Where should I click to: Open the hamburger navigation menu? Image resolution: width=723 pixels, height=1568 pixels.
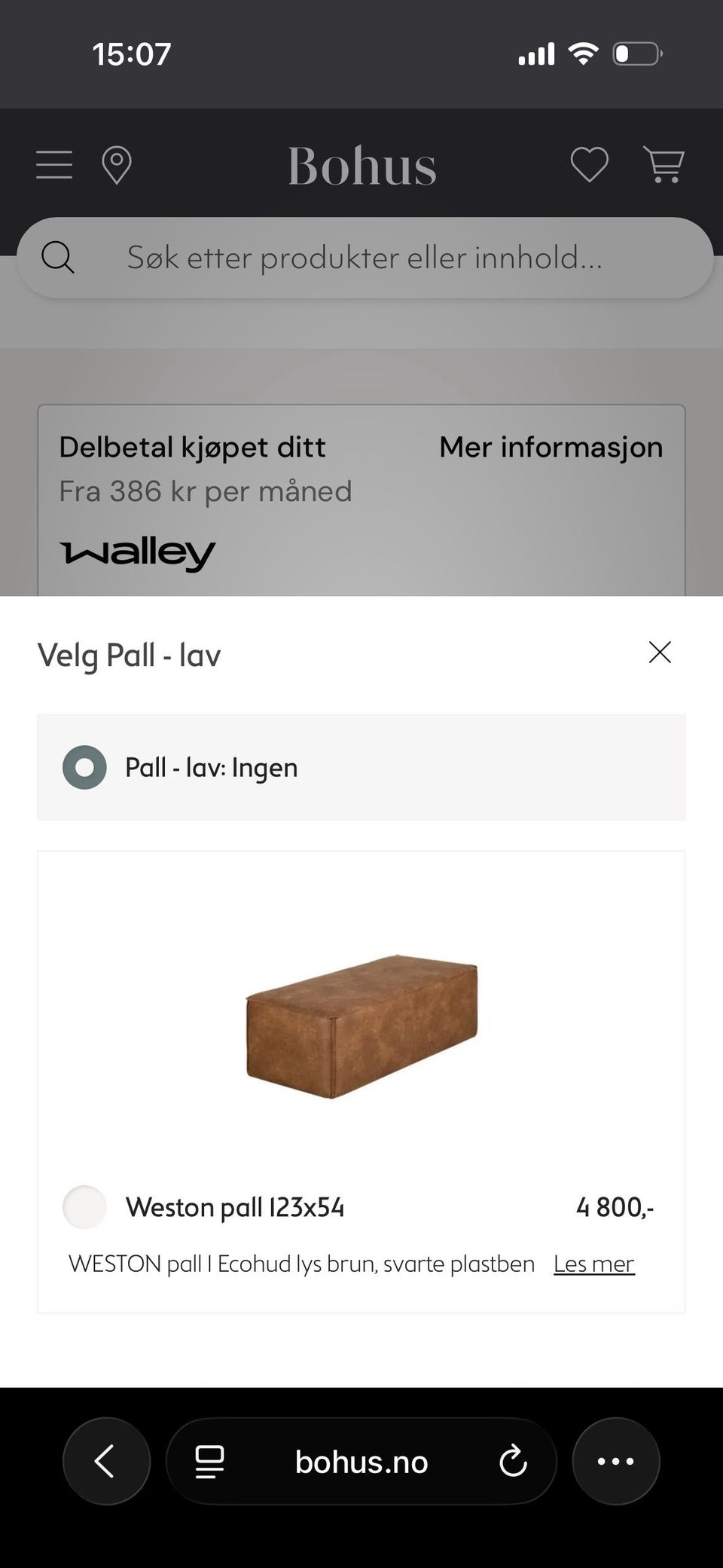tap(53, 164)
